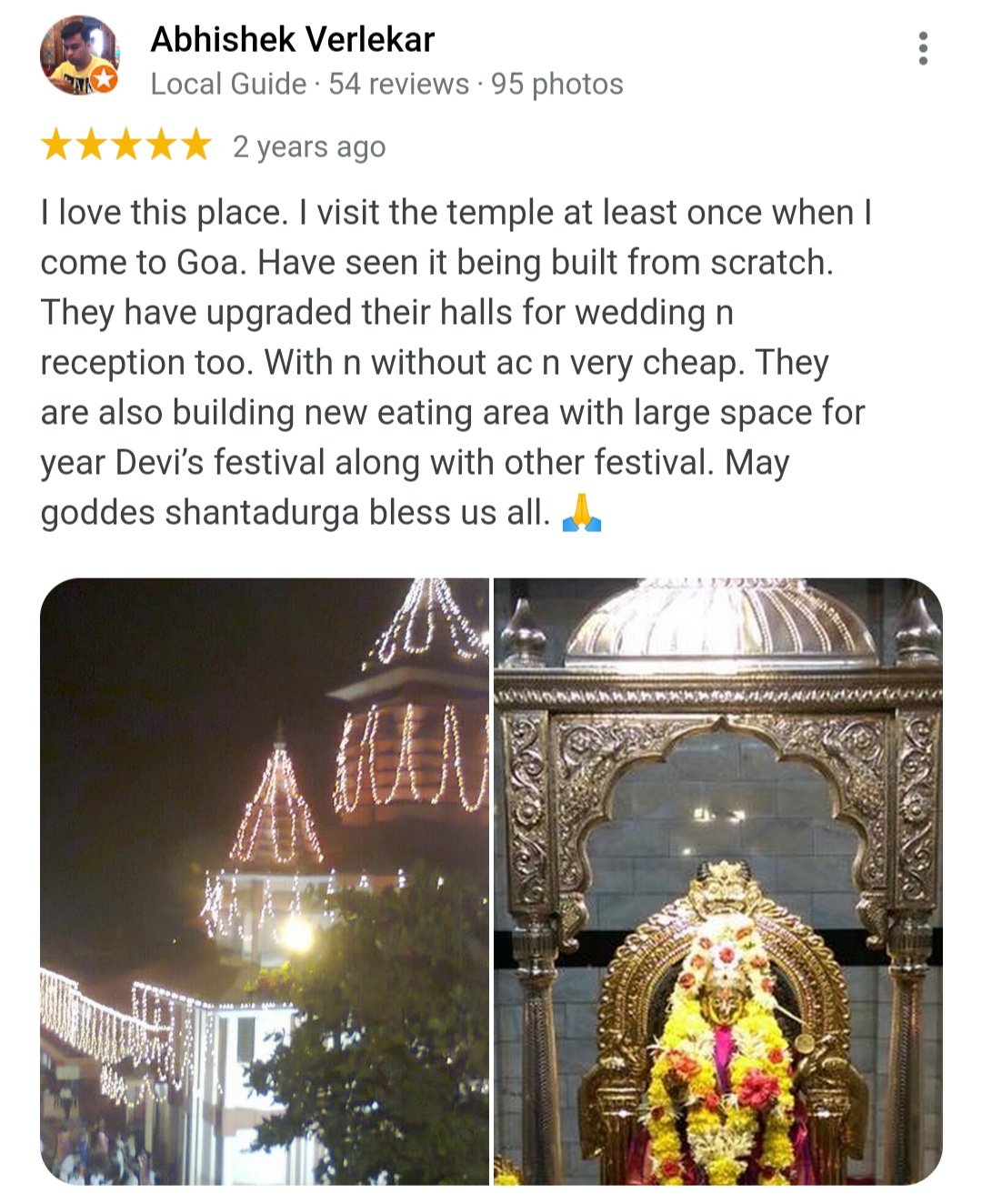This screenshot has width=982, height=1204.
Task: View Abhishek Verlekar's reviewer profile name
Action: tap(292, 39)
